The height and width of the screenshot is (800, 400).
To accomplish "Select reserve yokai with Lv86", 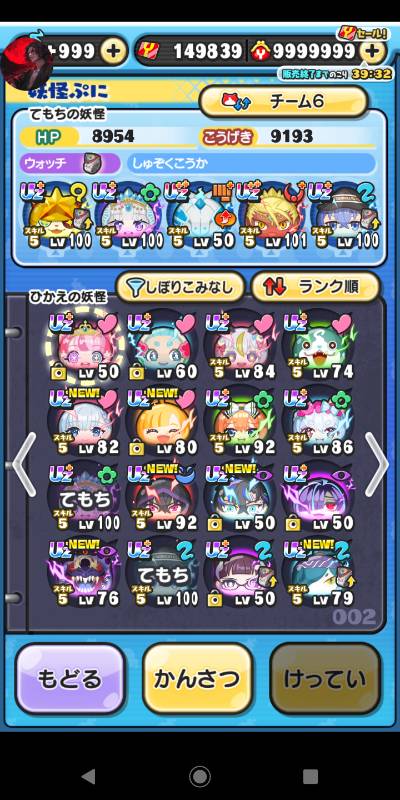I will [318, 422].
